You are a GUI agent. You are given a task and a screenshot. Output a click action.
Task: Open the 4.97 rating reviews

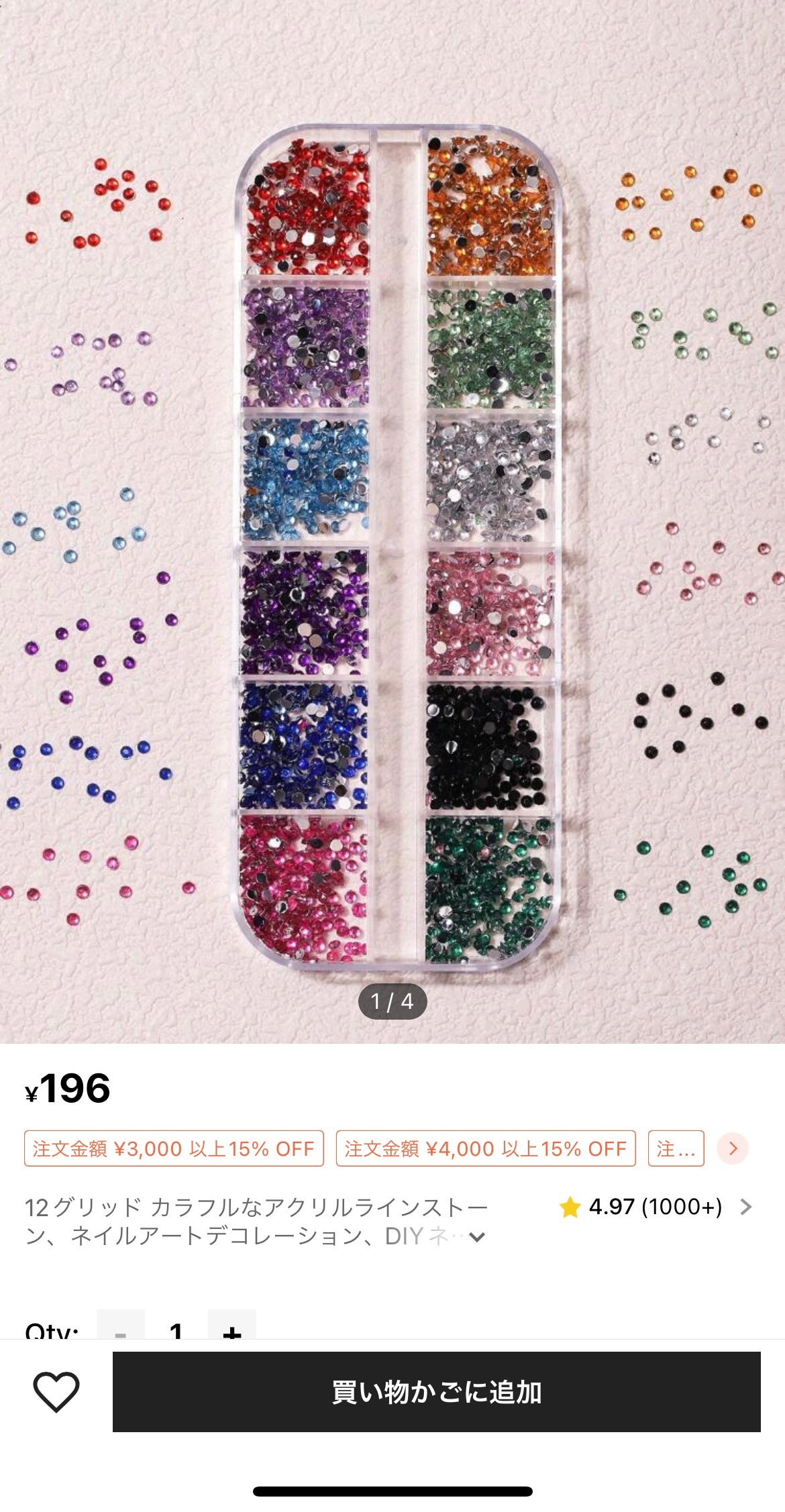tap(655, 1207)
